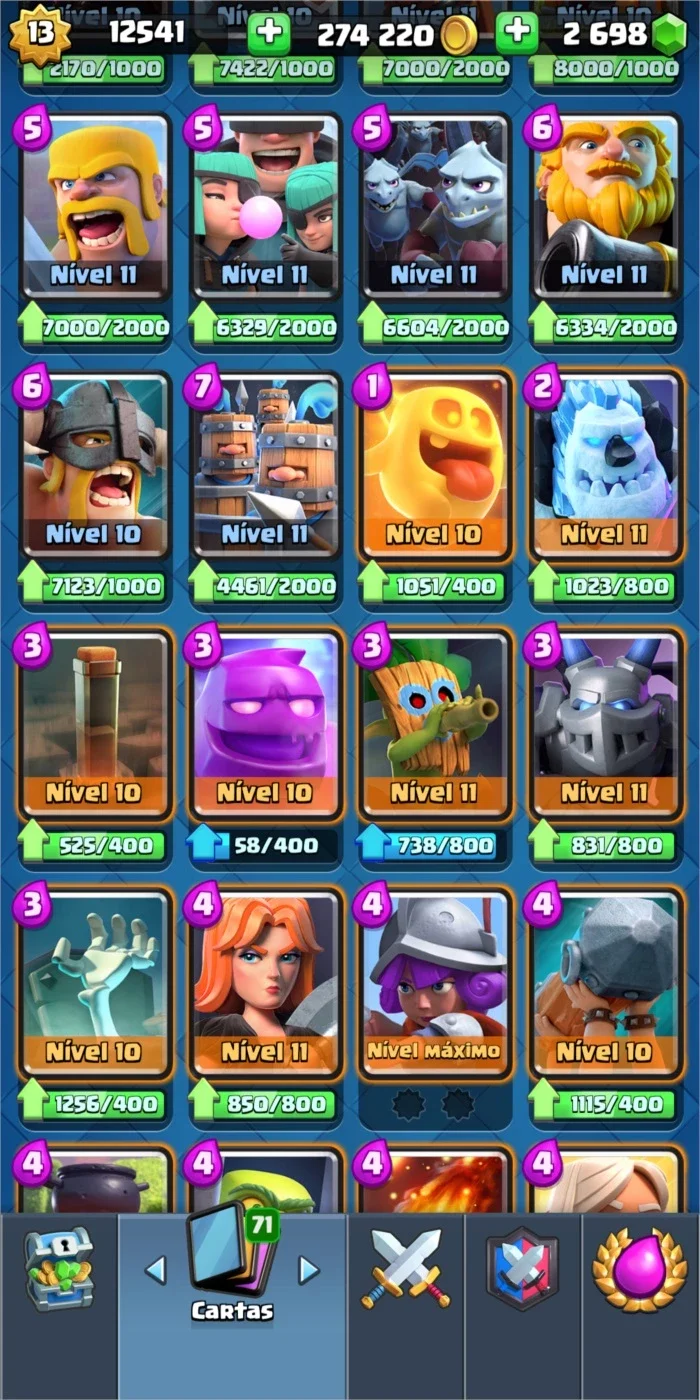Open the Clan shield tab

[522, 1268]
